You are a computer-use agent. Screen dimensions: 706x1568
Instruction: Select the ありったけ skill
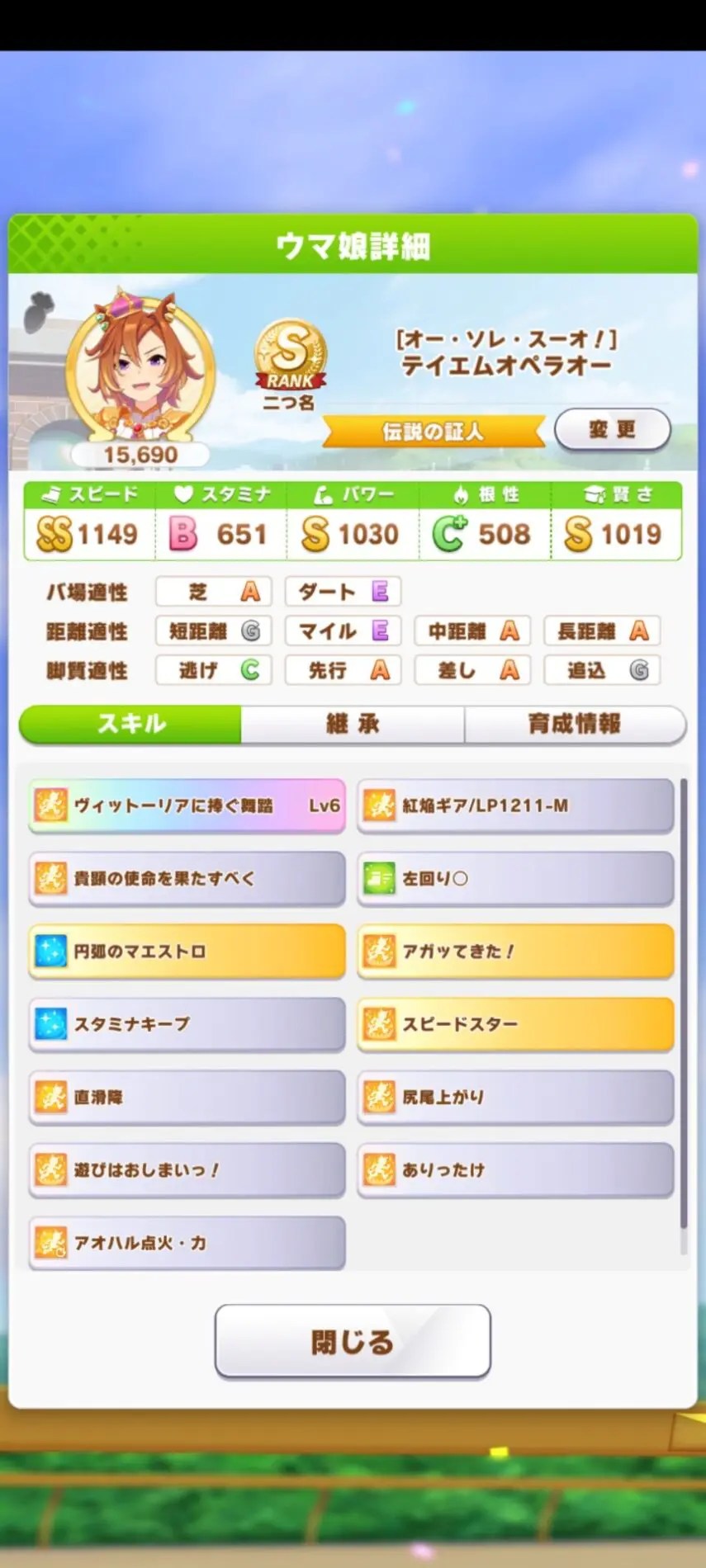[x=516, y=1169]
